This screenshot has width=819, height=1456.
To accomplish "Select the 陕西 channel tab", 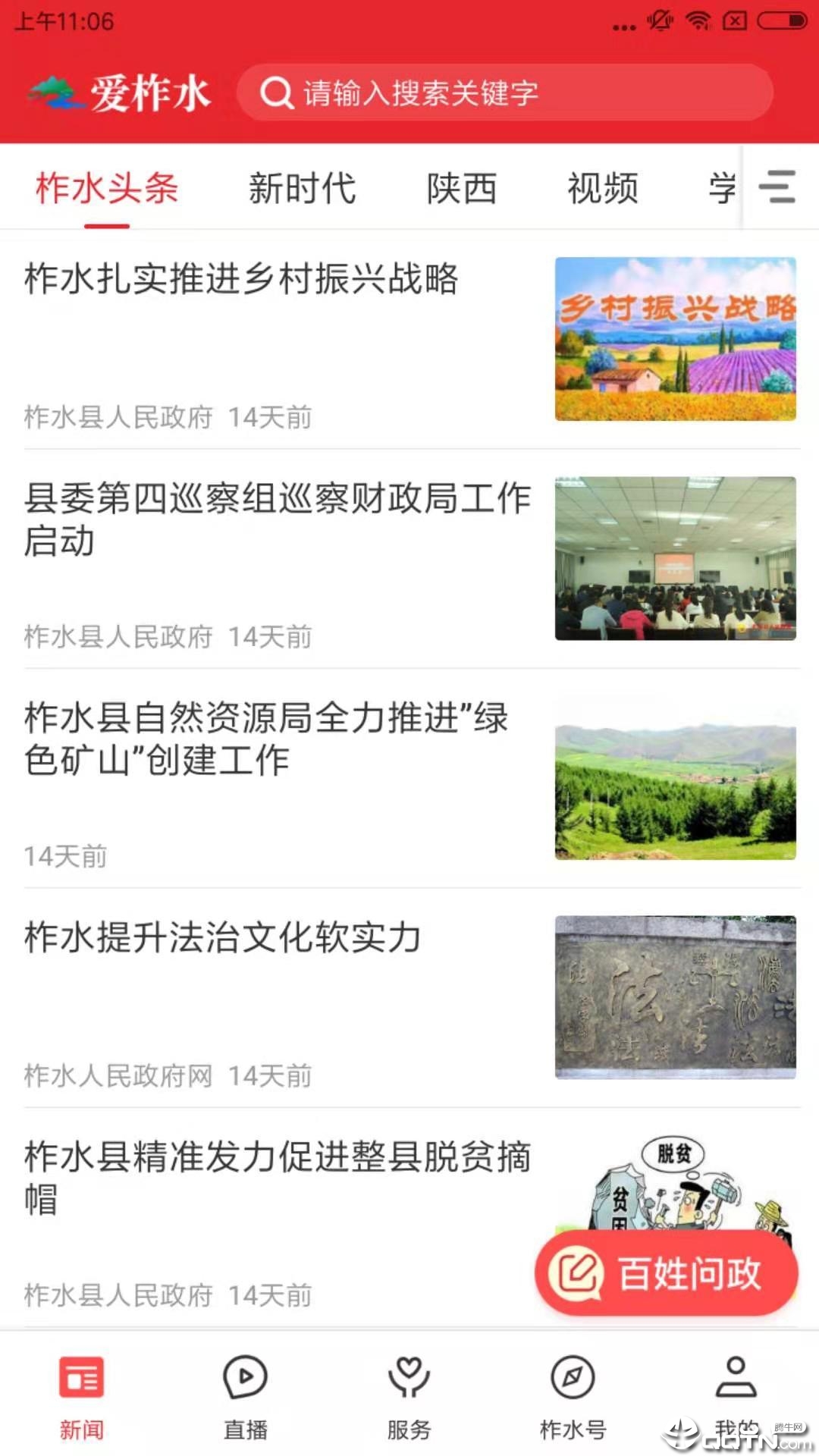I will point(462,190).
